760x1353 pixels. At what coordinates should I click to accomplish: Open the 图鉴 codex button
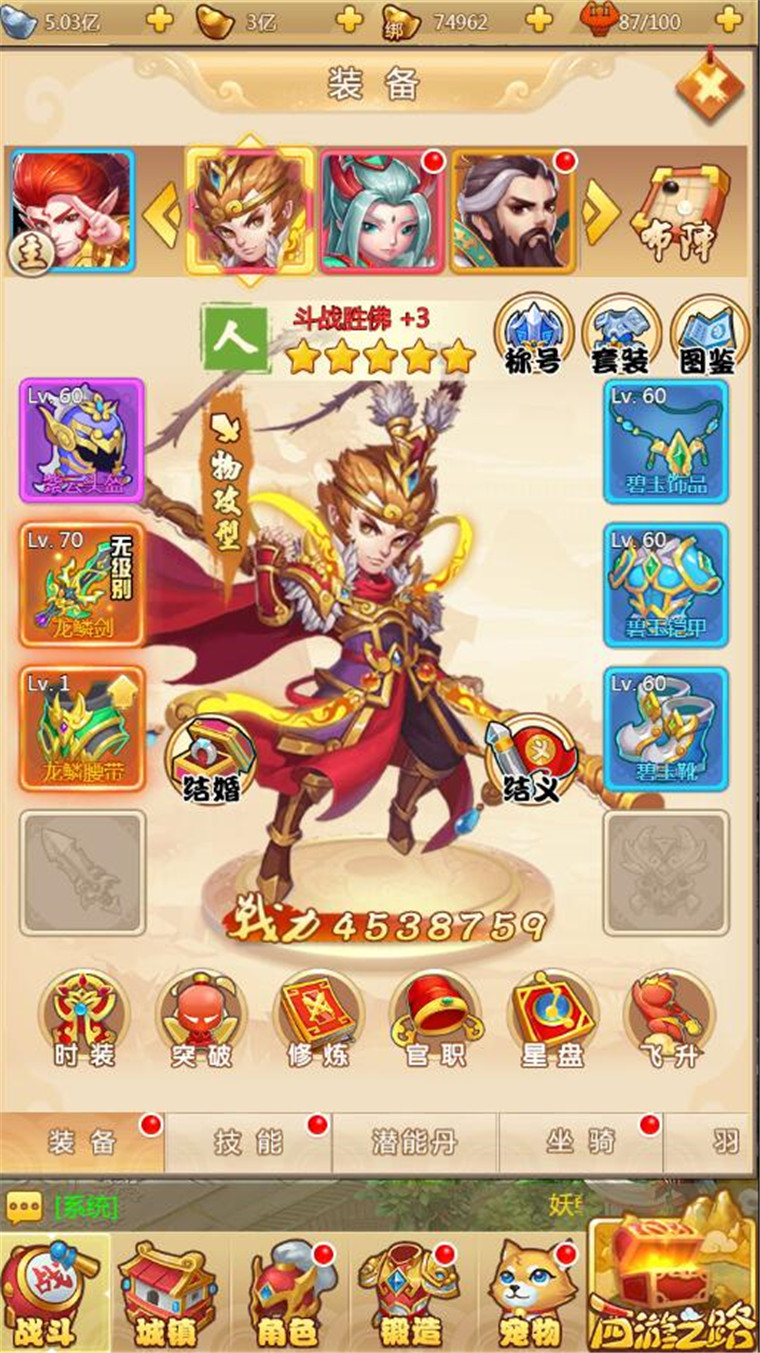[x=708, y=335]
